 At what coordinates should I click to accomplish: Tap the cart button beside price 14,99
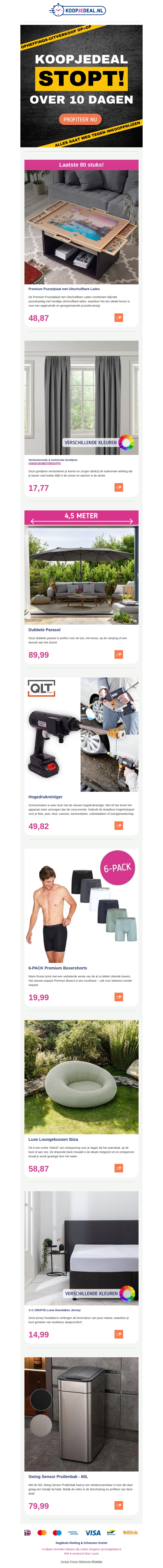[119, 1334]
